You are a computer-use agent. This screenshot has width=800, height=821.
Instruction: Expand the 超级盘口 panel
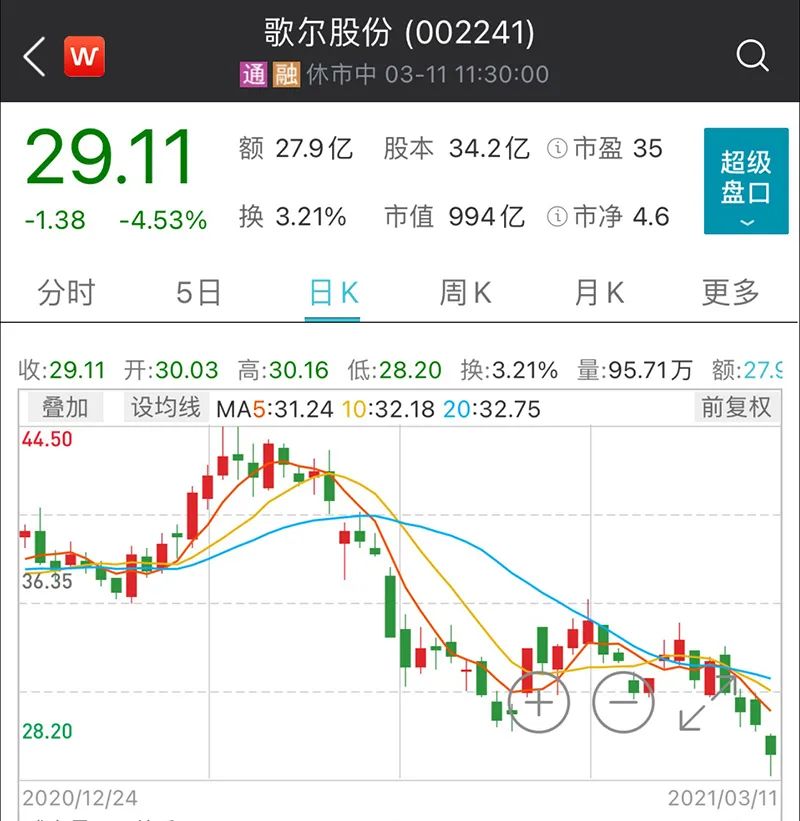tap(746, 181)
